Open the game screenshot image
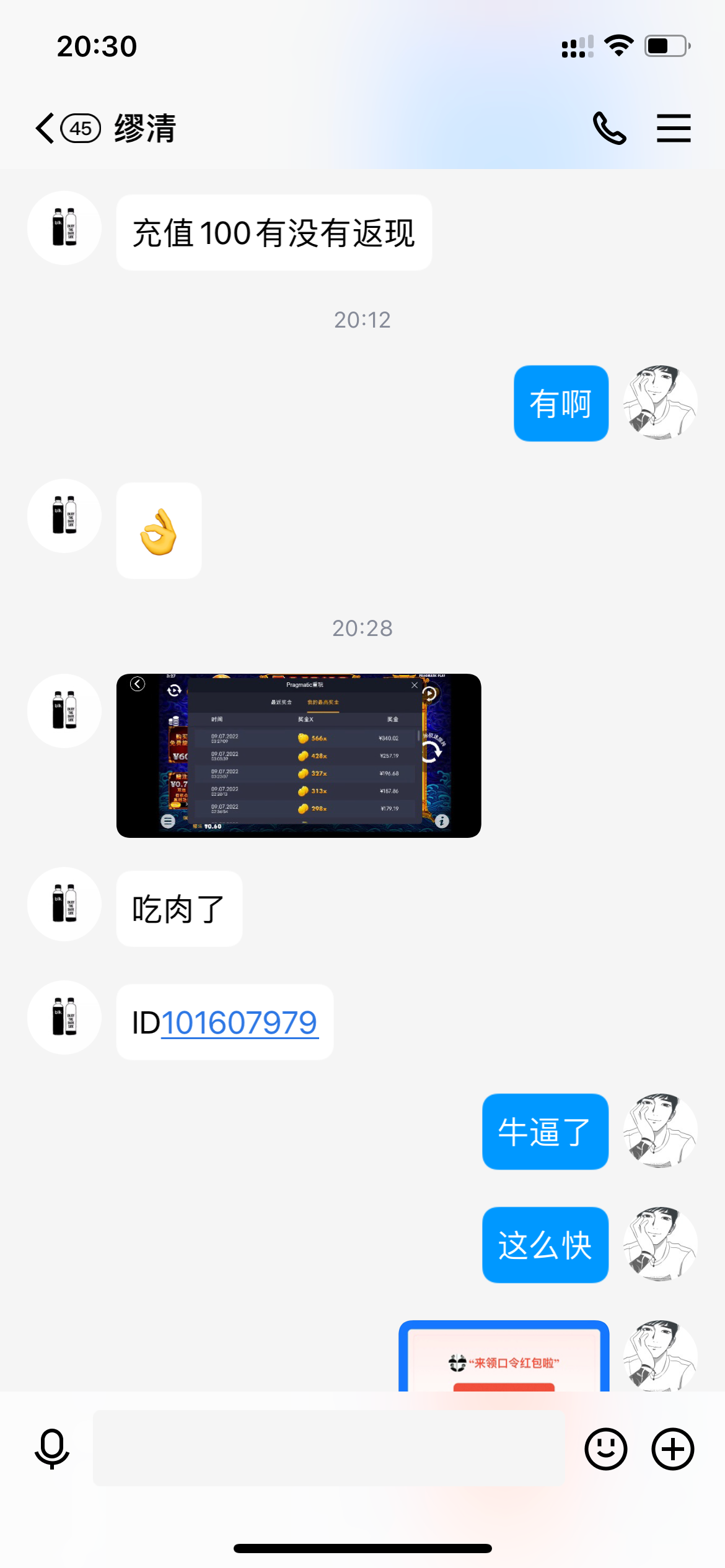The height and width of the screenshot is (1568, 725). click(x=298, y=756)
